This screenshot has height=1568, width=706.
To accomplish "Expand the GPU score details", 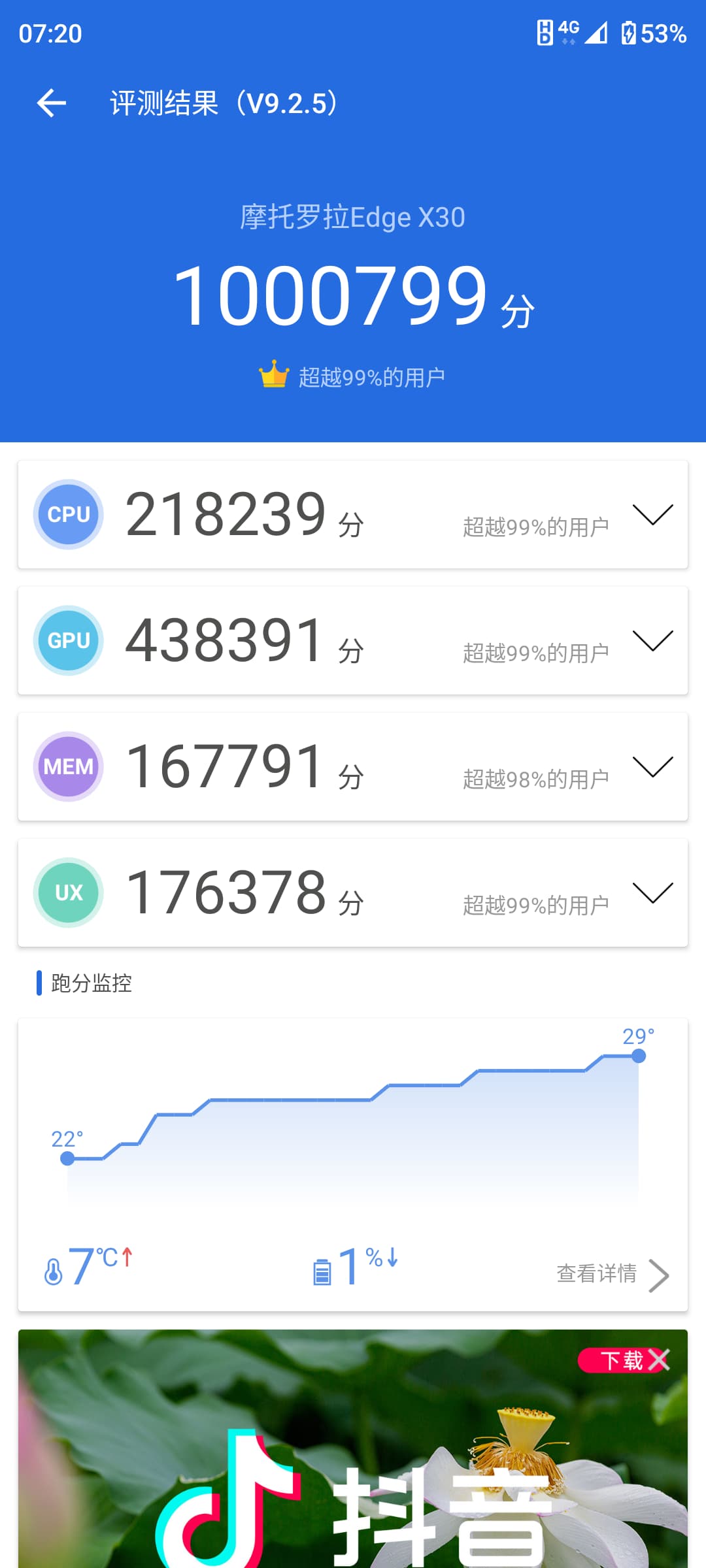I will click(652, 641).
